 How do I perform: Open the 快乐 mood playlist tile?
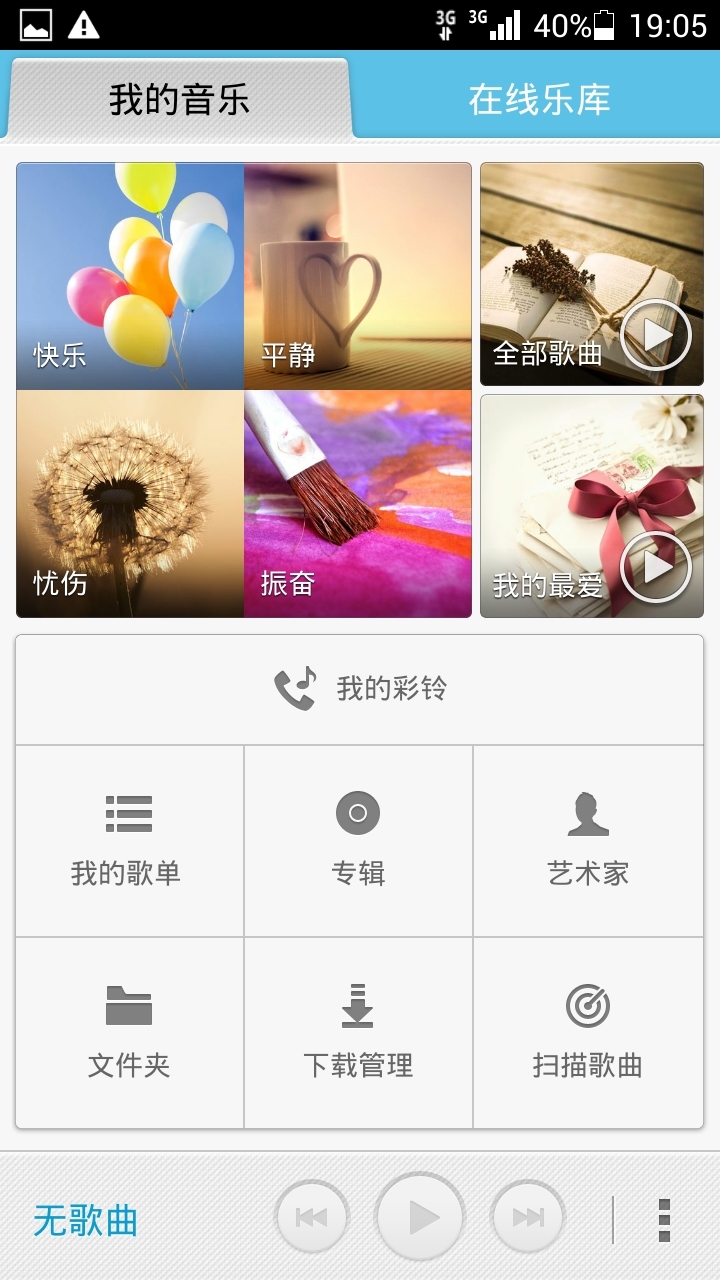tap(130, 276)
